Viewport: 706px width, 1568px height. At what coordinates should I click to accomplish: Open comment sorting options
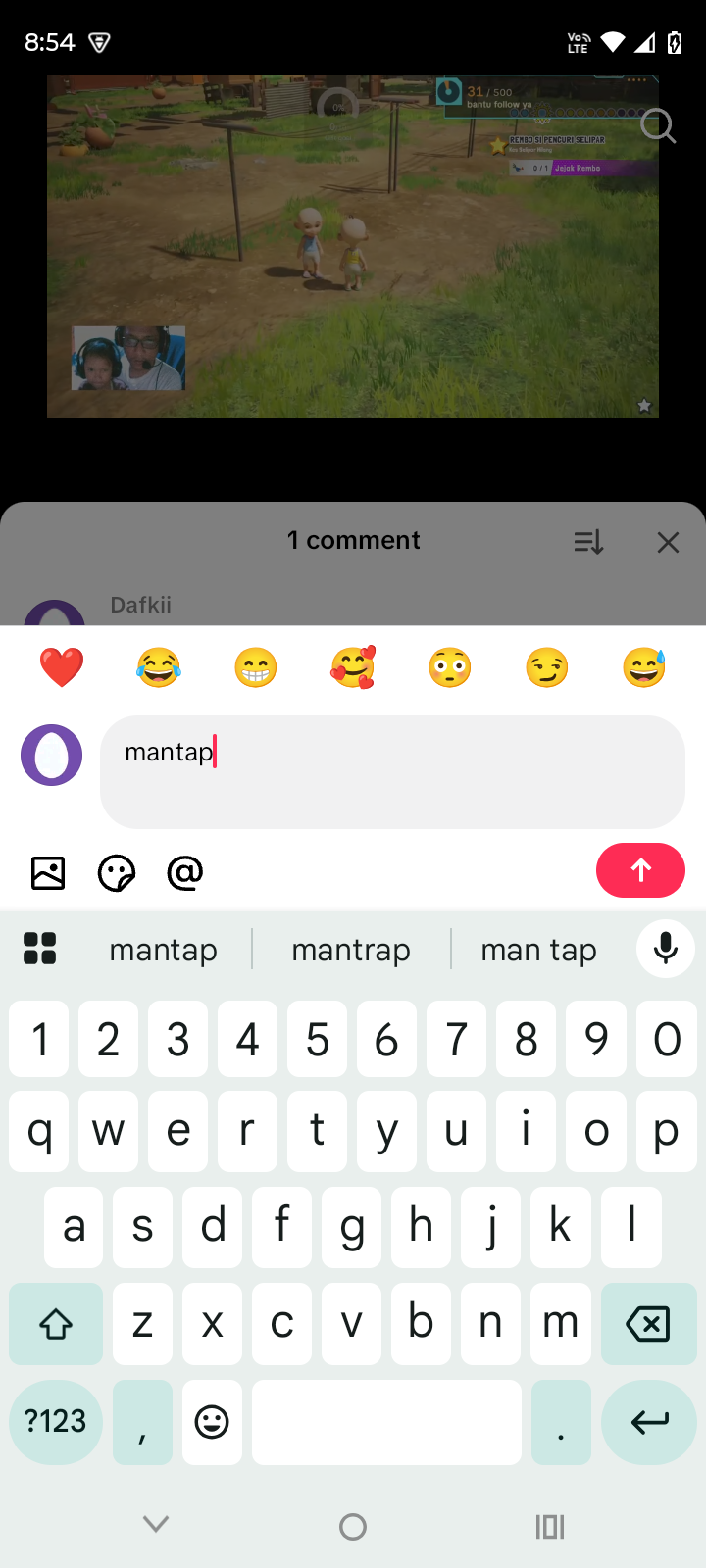tap(588, 542)
